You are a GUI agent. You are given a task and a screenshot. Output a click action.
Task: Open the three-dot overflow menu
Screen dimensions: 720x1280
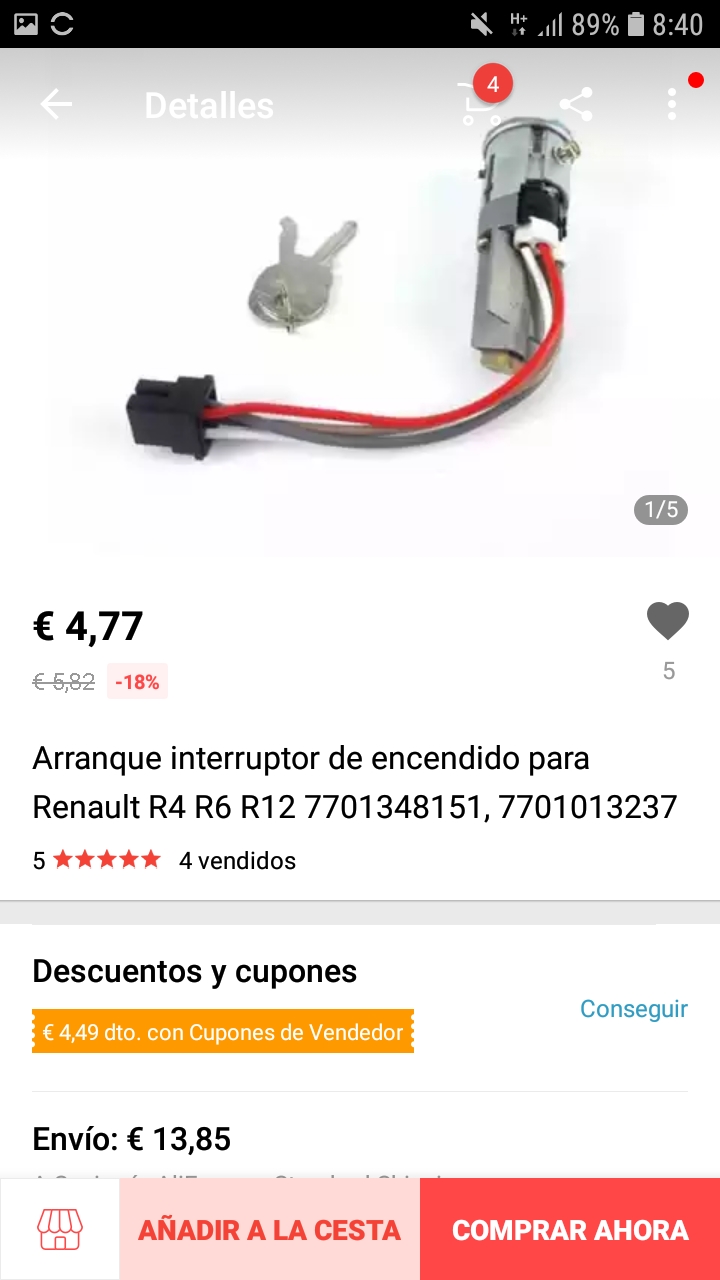click(672, 105)
